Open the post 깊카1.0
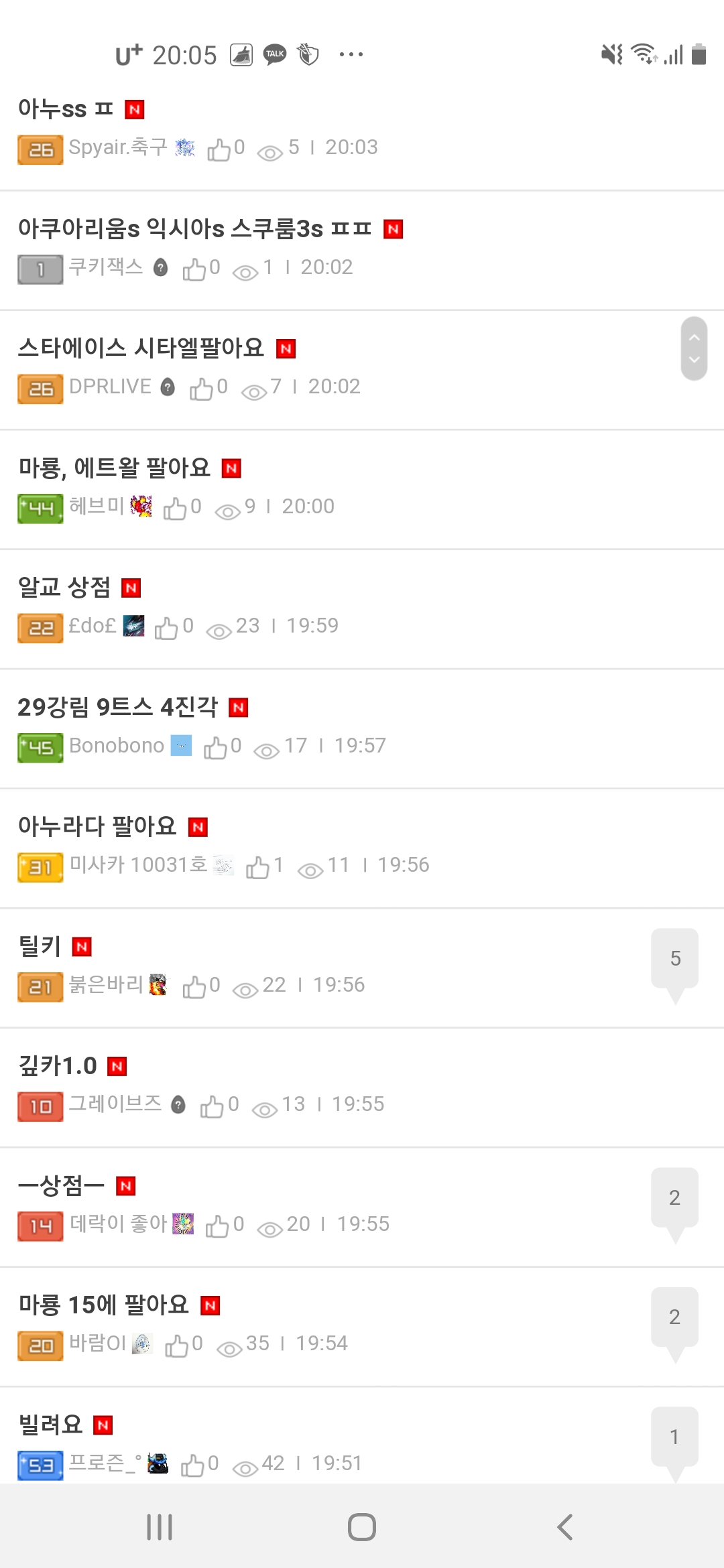 tap(58, 1065)
